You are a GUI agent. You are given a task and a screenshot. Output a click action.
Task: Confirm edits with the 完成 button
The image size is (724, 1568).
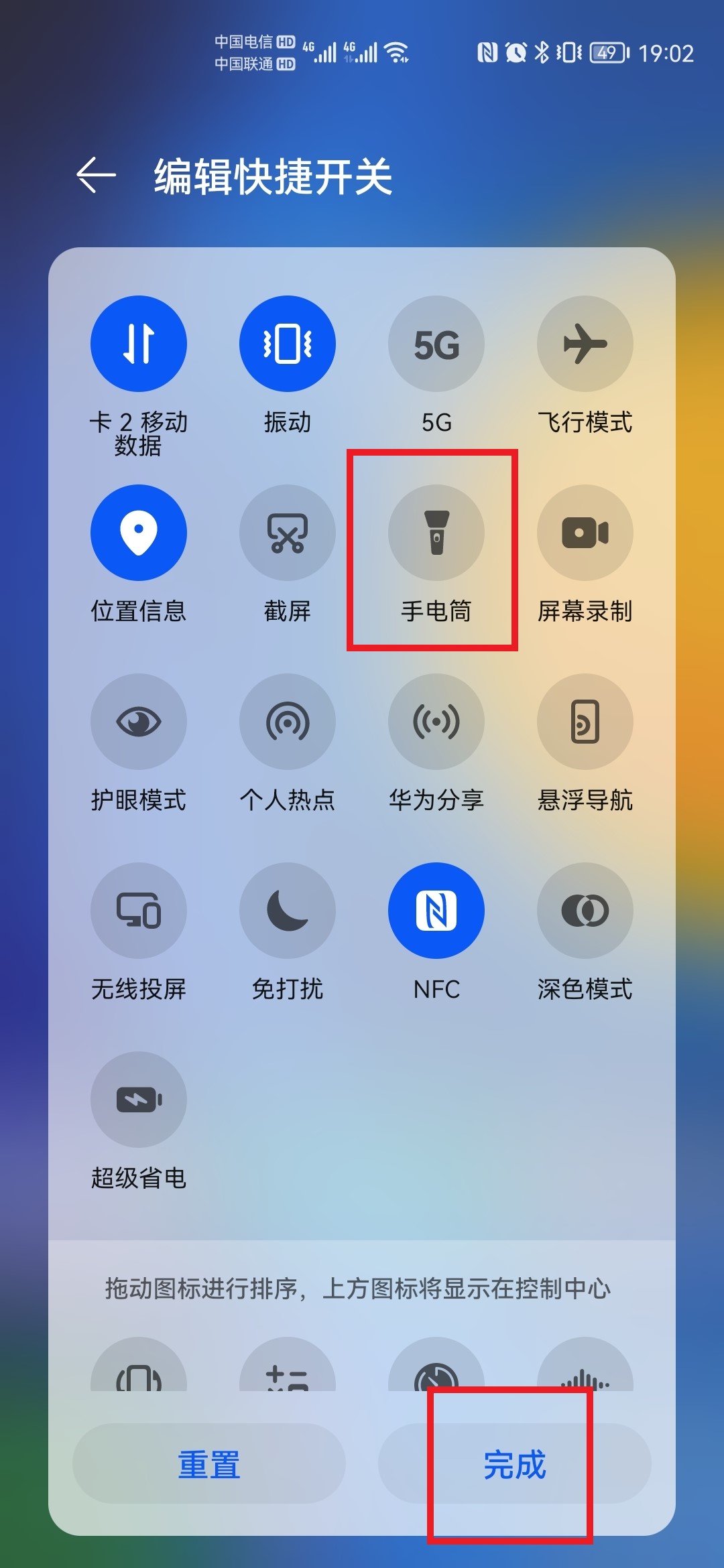(x=515, y=1463)
